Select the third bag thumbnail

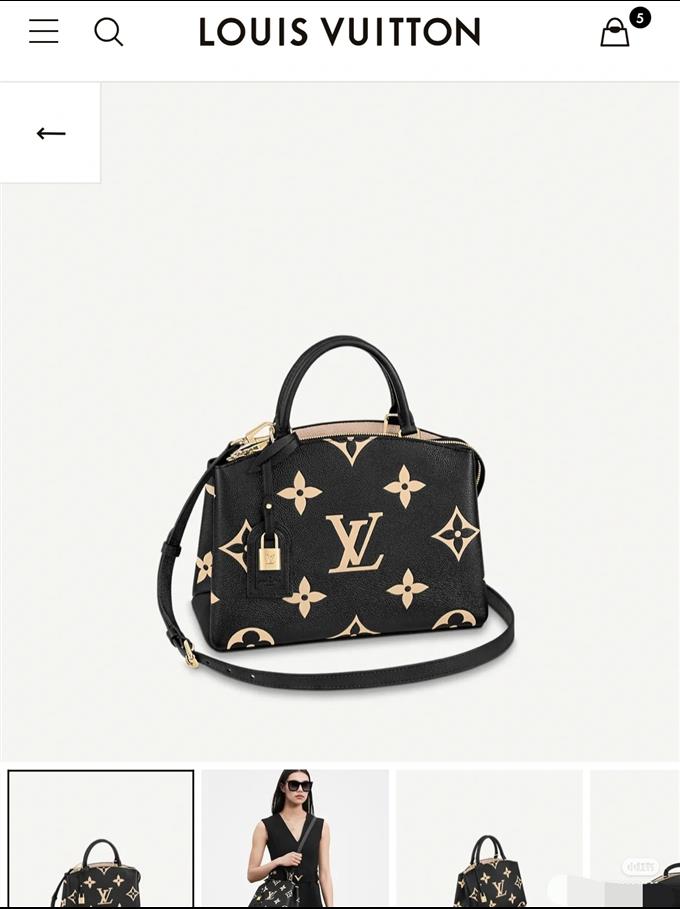(x=489, y=838)
